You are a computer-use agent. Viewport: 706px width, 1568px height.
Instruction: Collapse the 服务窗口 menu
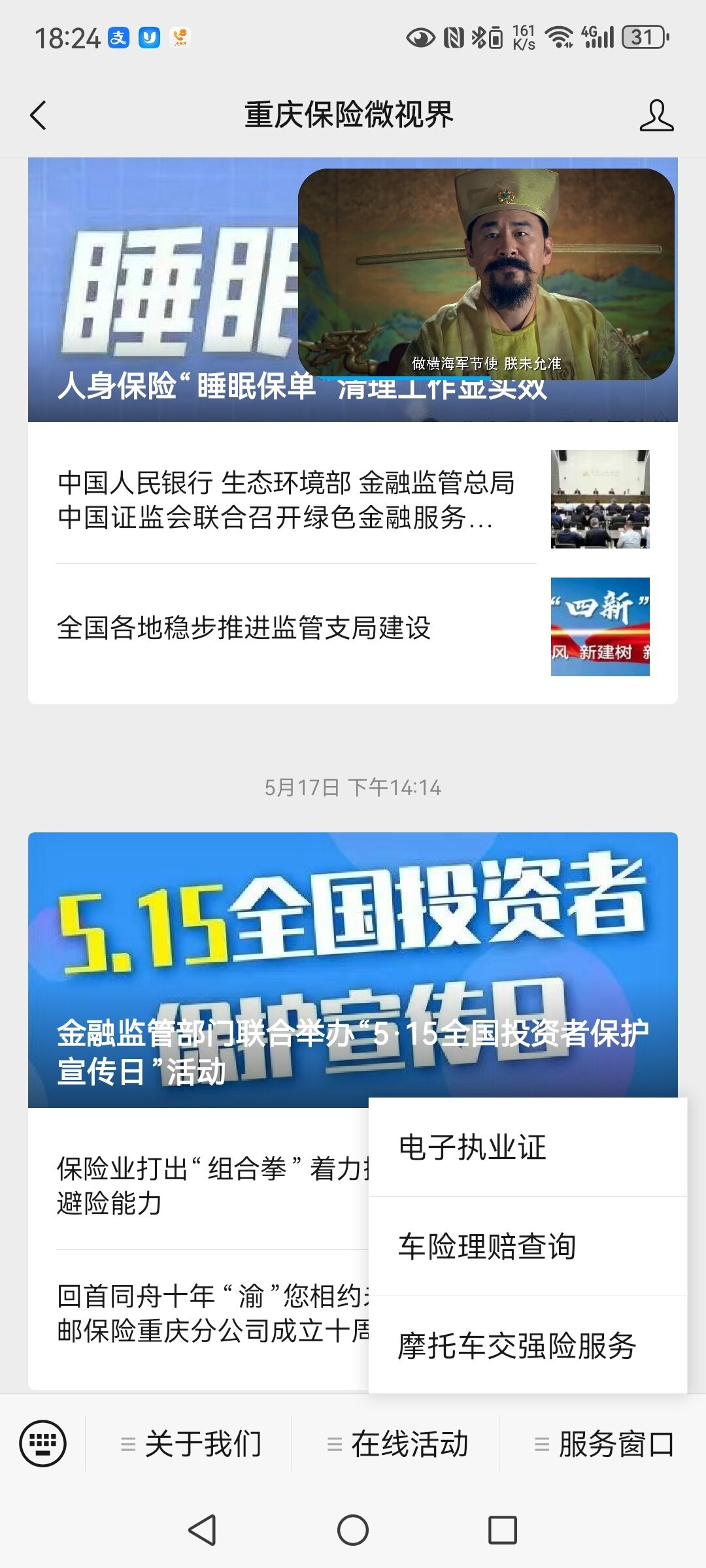[603, 1444]
